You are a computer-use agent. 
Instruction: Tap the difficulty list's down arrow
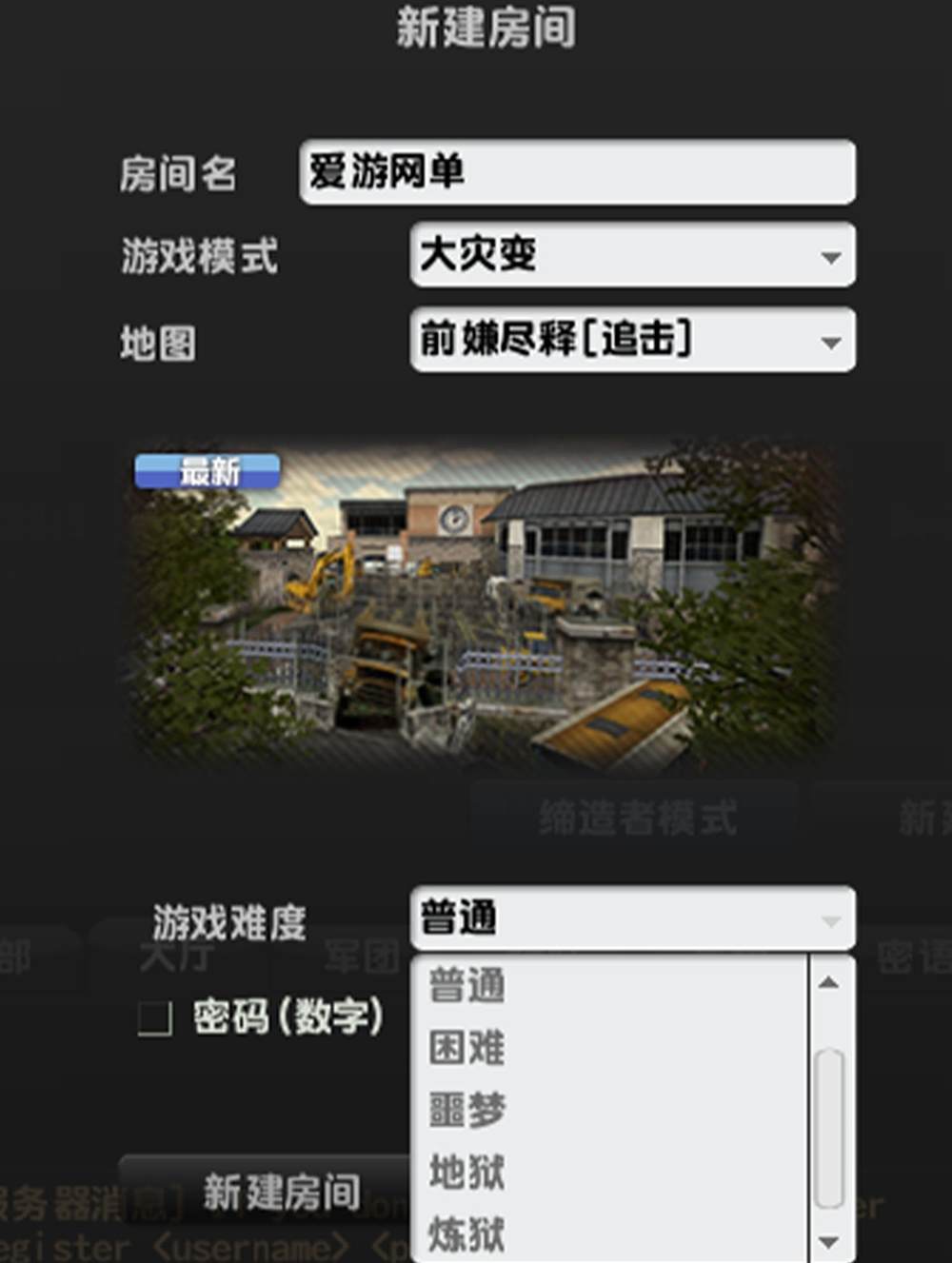click(829, 1241)
